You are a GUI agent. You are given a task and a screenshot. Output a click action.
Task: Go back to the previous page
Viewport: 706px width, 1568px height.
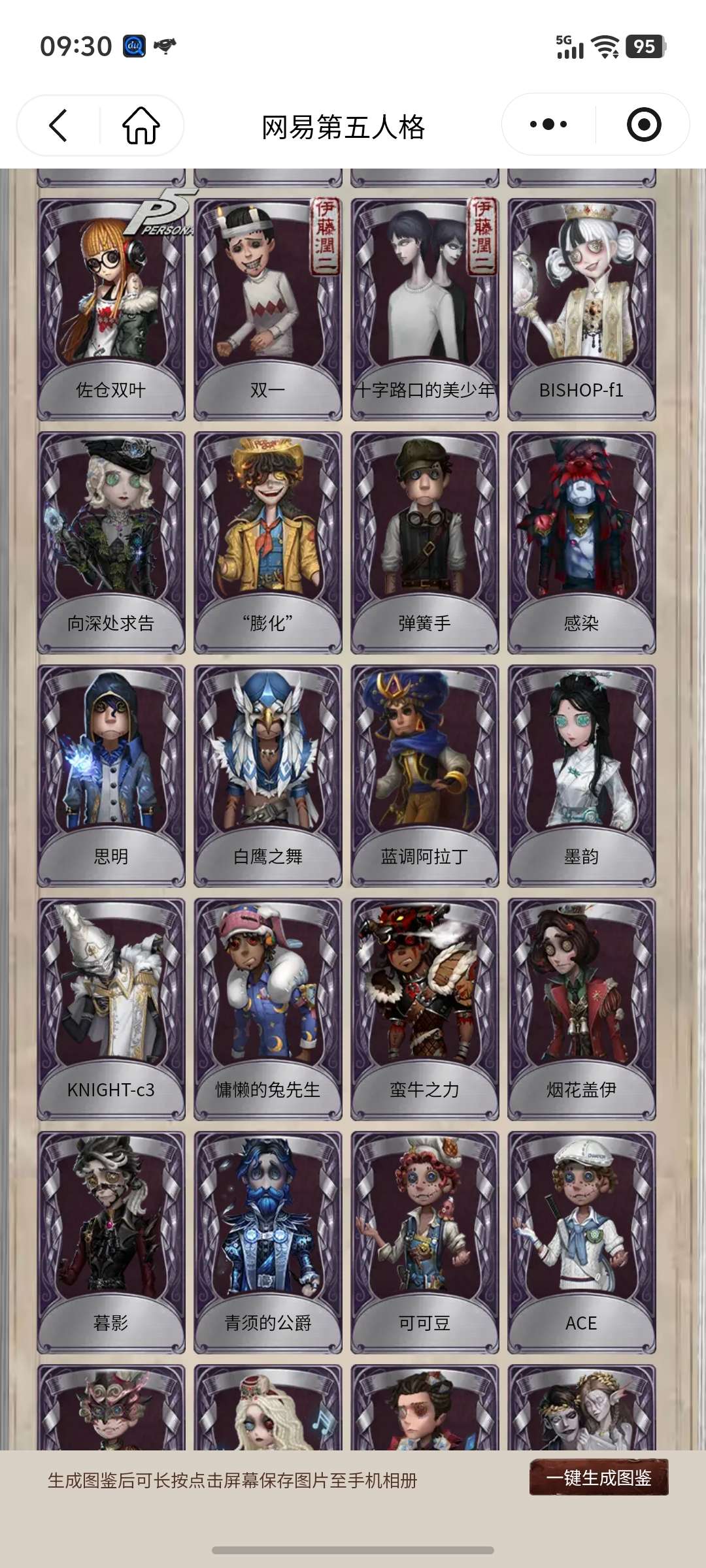[59, 125]
